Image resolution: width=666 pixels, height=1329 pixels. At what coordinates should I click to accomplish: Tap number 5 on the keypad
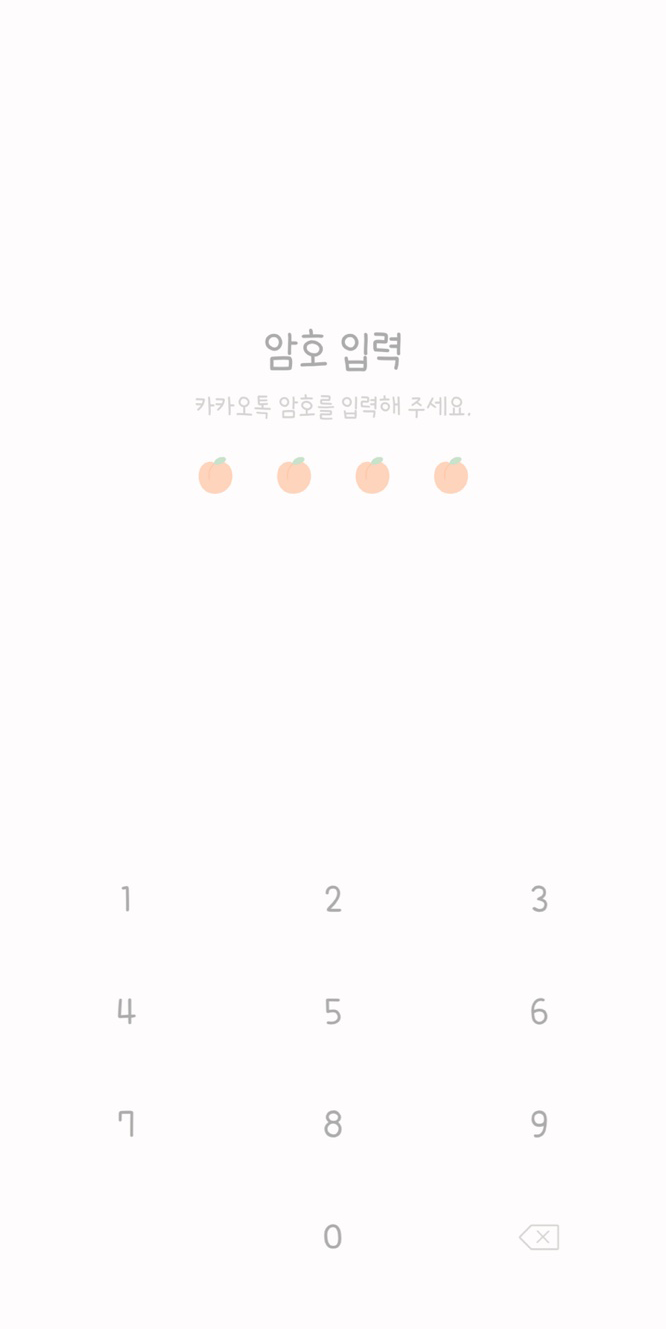point(333,1011)
